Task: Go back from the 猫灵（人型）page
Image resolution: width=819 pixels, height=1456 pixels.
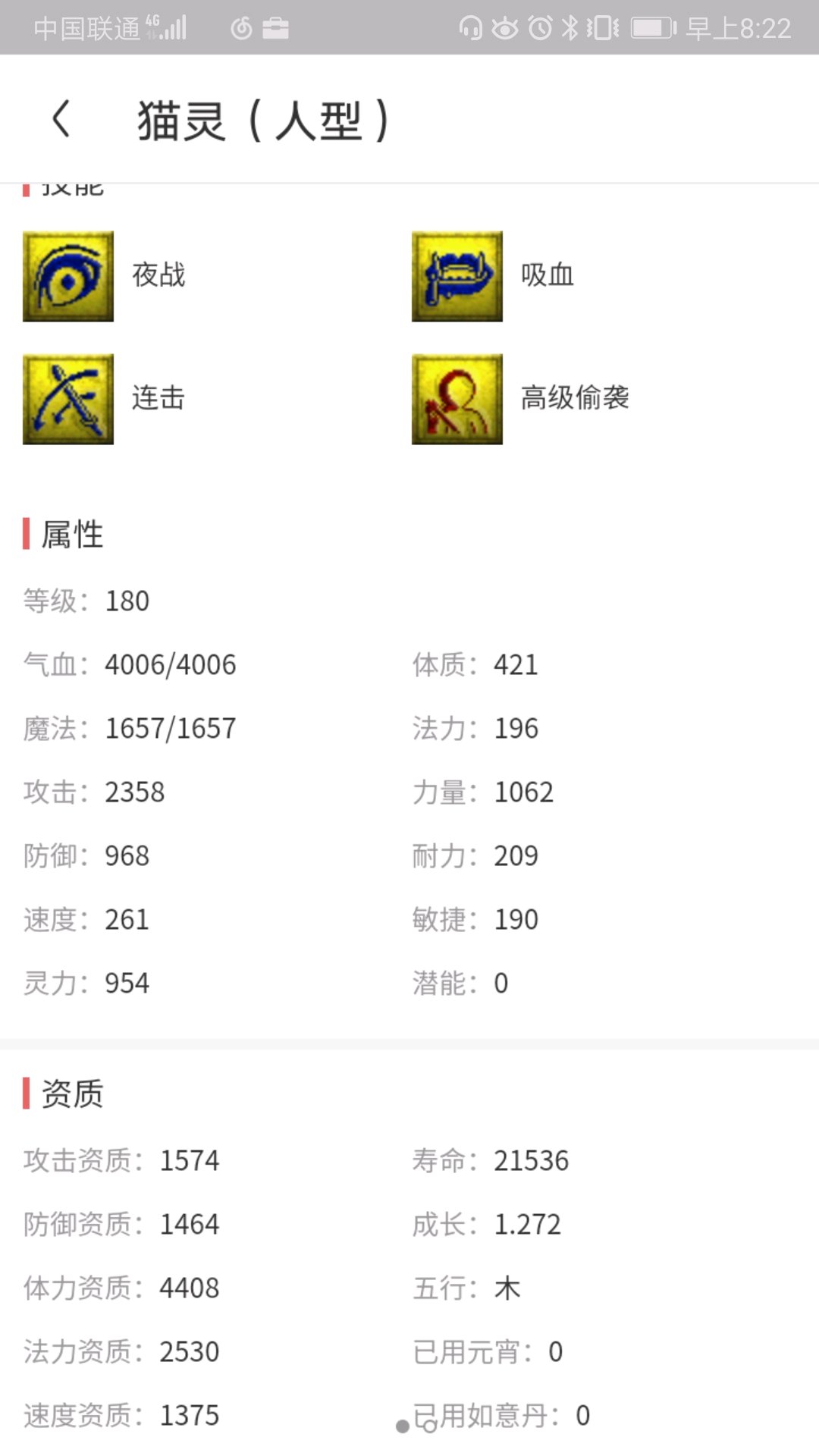Action: click(x=61, y=120)
